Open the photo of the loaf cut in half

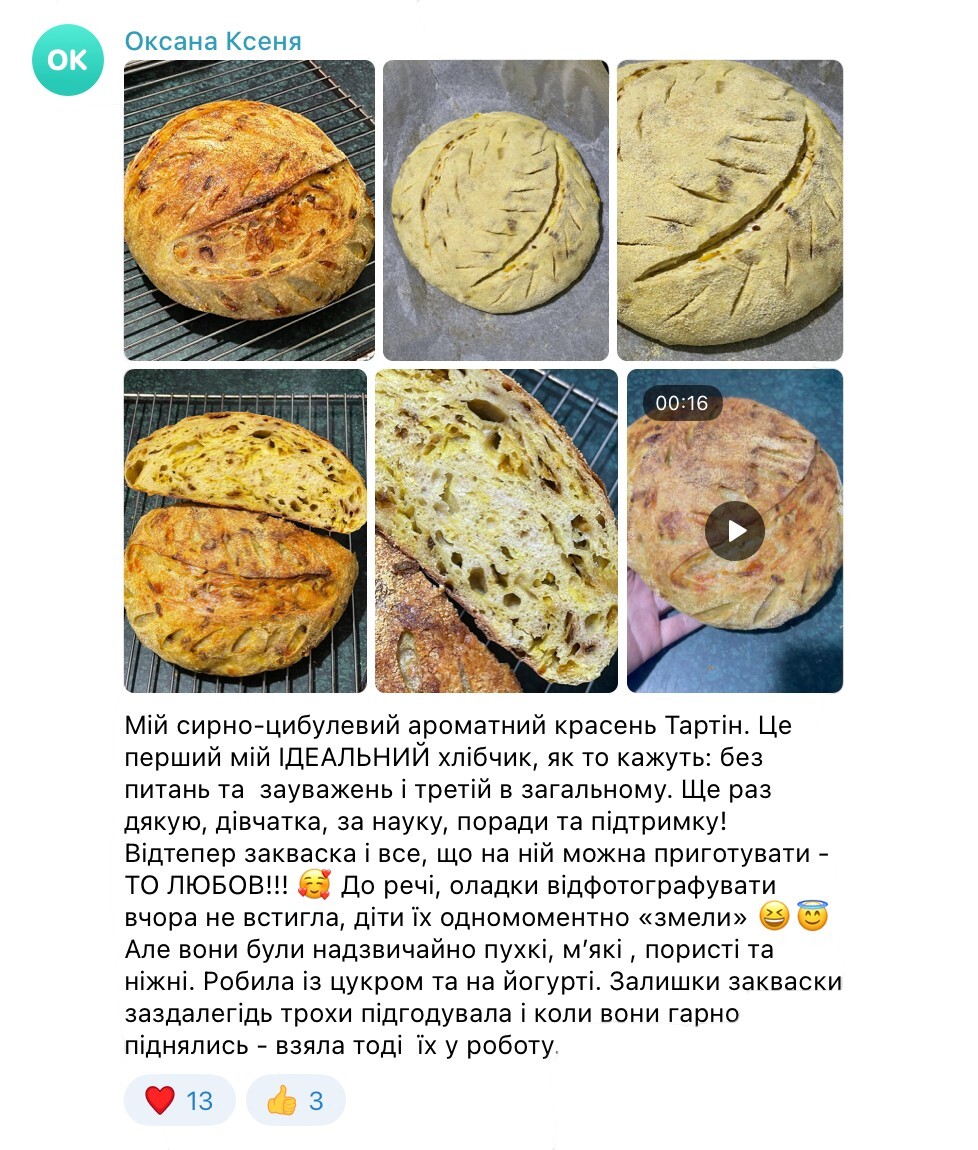[245, 531]
